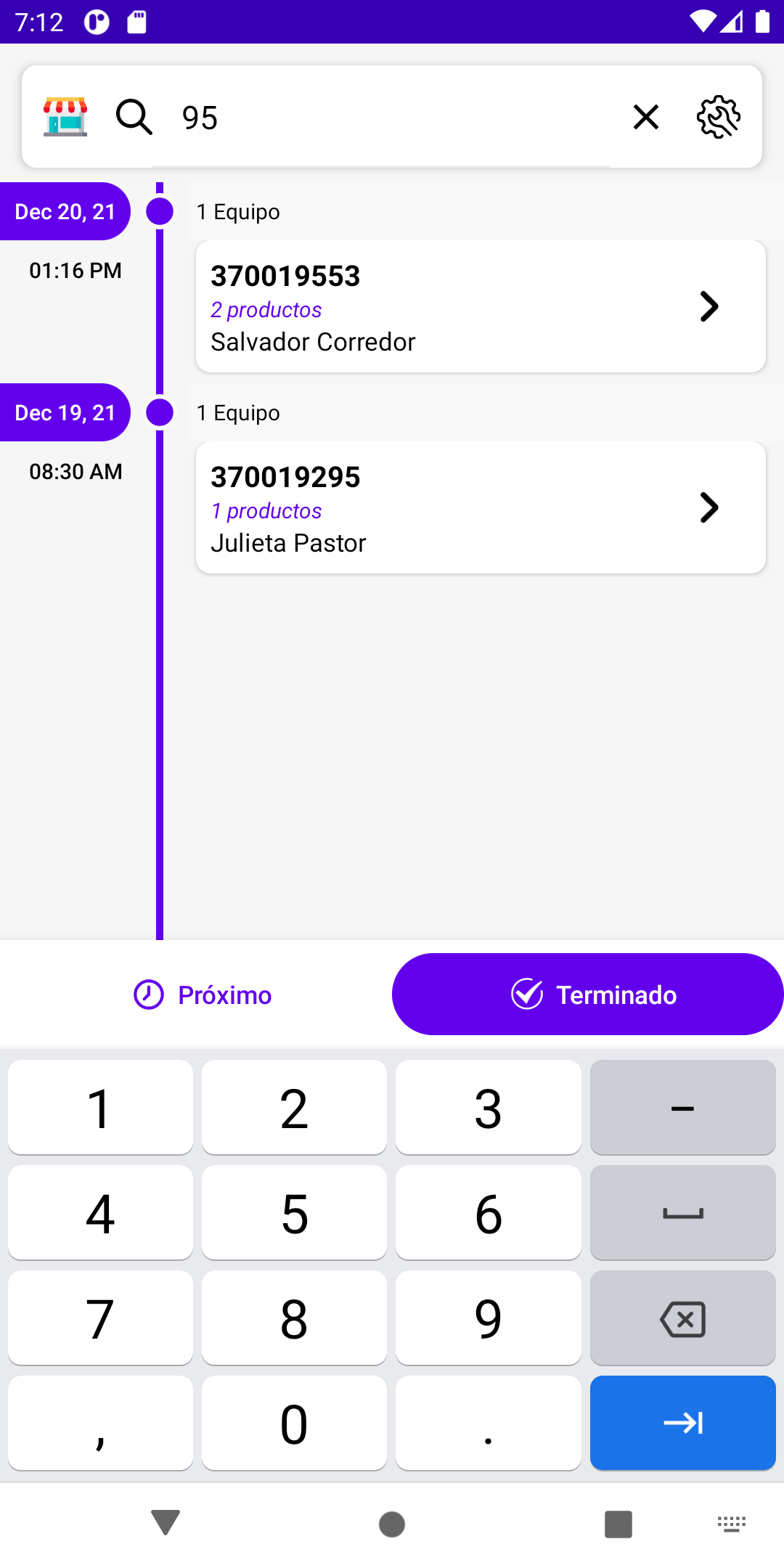Screen dimensions: 784x1568
Task: Clear the search text with X
Action: pyautogui.click(x=645, y=117)
